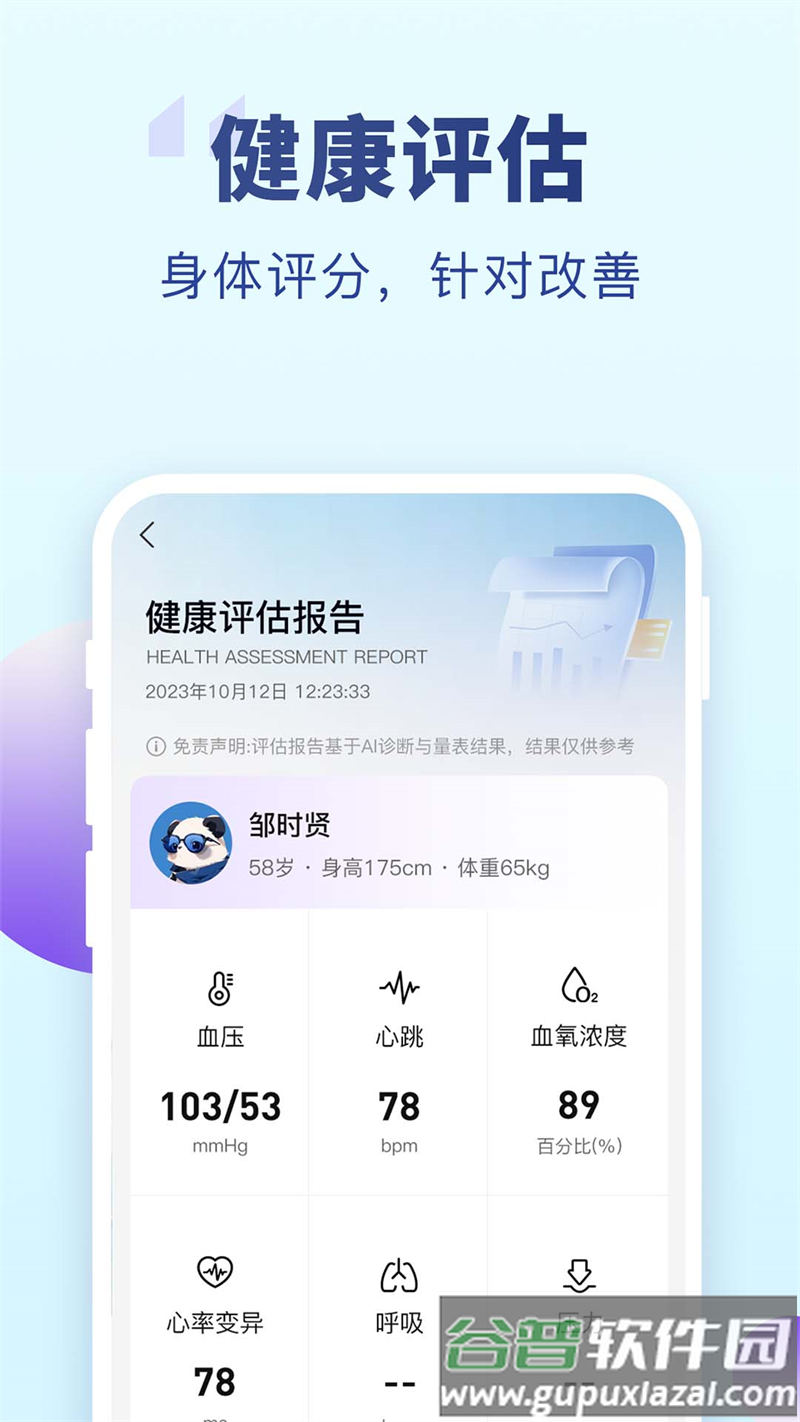Screen dimensions: 800x1422
Task: Tap the info icon beside 免责声明
Action: click(x=149, y=743)
